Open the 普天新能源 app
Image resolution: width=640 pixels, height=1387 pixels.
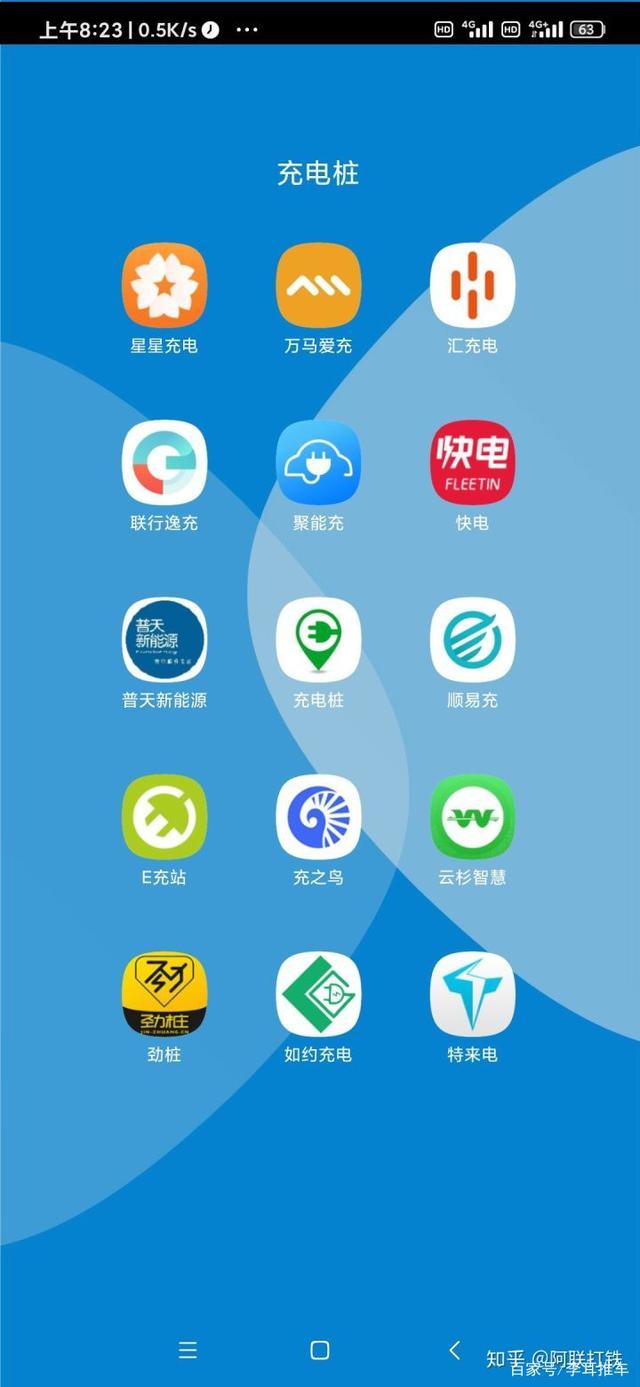[x=164, y=640]
